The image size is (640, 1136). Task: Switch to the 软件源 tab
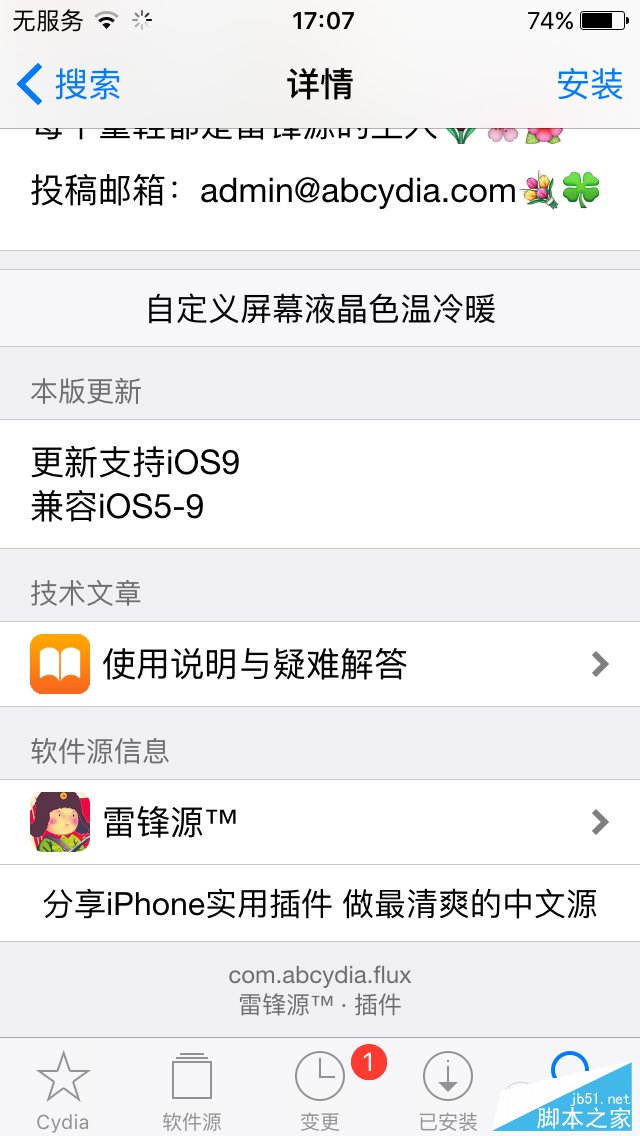(x=192, y=1088)
